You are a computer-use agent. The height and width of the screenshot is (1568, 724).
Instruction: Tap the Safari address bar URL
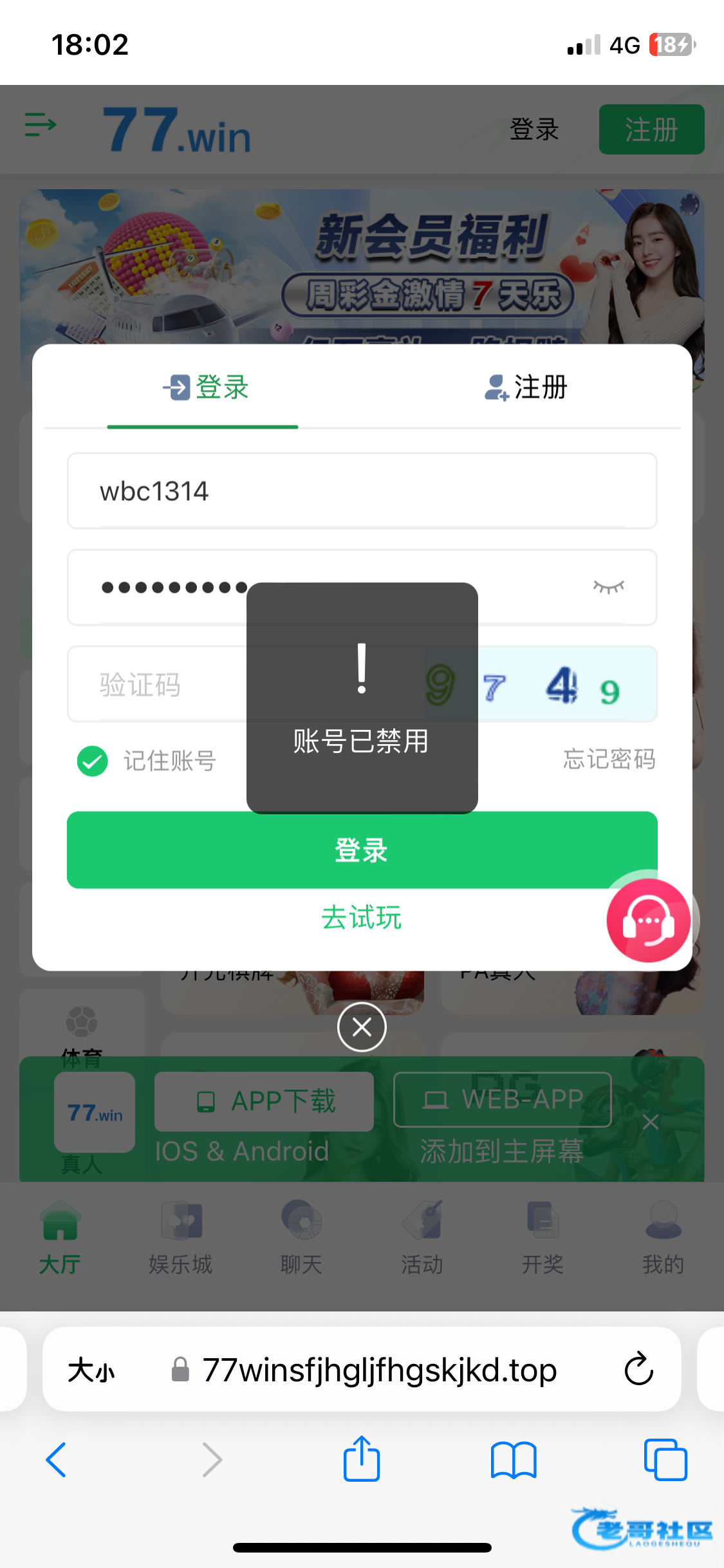(380, 1370)
